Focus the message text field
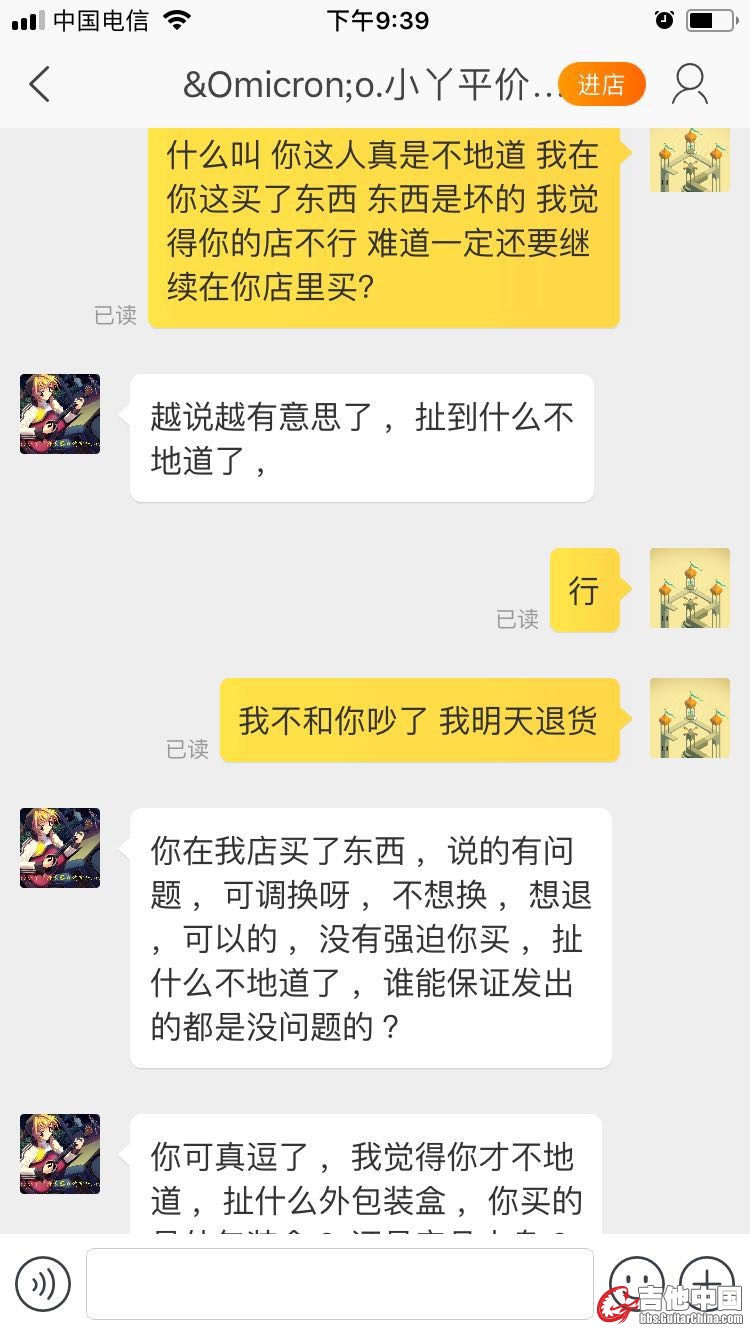Viewport: 750px width, 1334px height. tap(339, 1284)
